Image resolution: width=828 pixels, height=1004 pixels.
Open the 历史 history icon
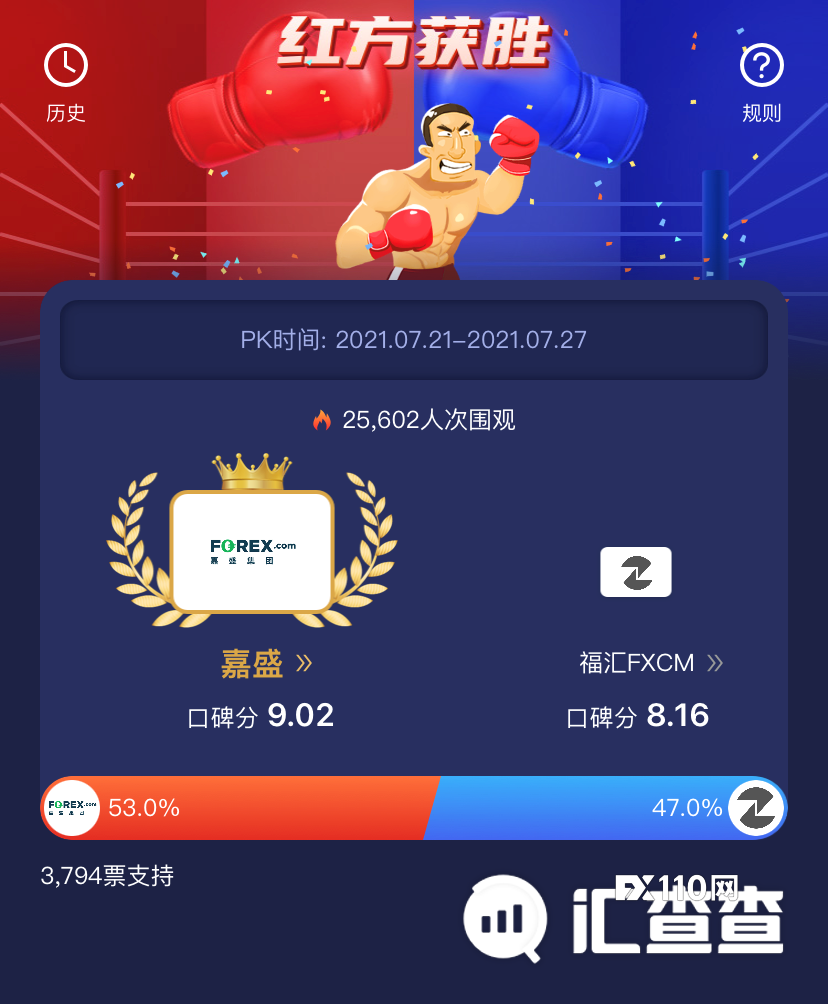[x=66, y=67]
